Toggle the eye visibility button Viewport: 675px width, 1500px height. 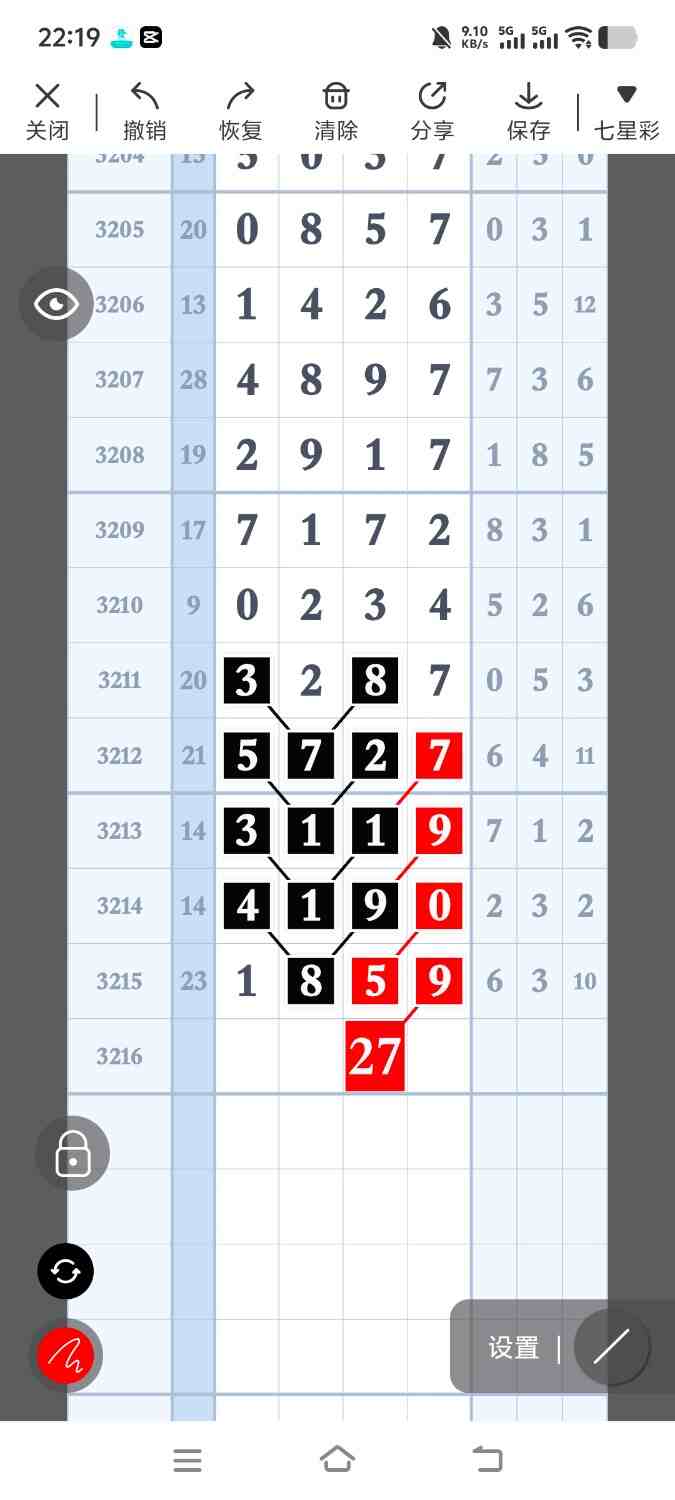(x=56, y=304)
